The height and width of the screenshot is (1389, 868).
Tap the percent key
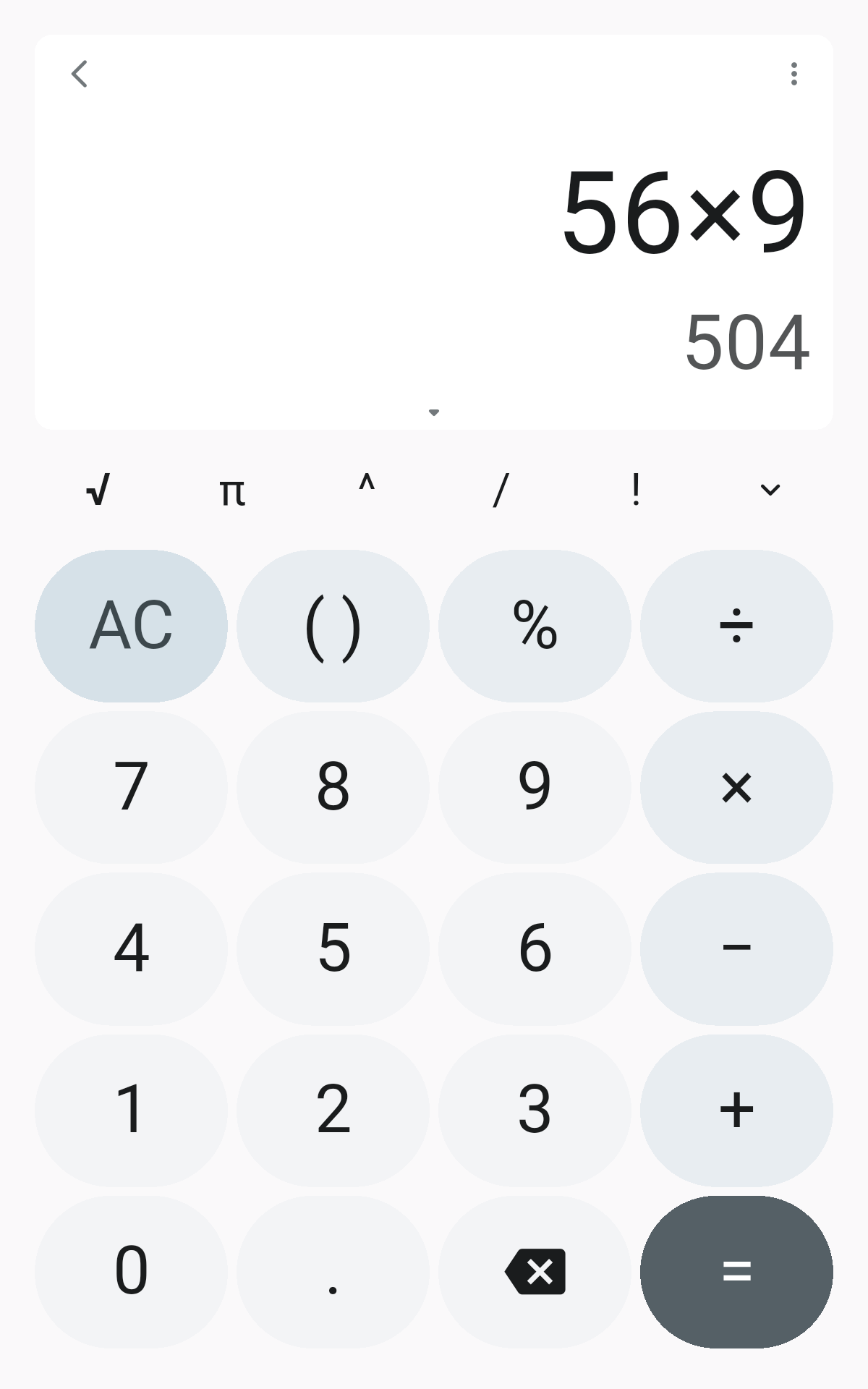(x=535, y=626)
